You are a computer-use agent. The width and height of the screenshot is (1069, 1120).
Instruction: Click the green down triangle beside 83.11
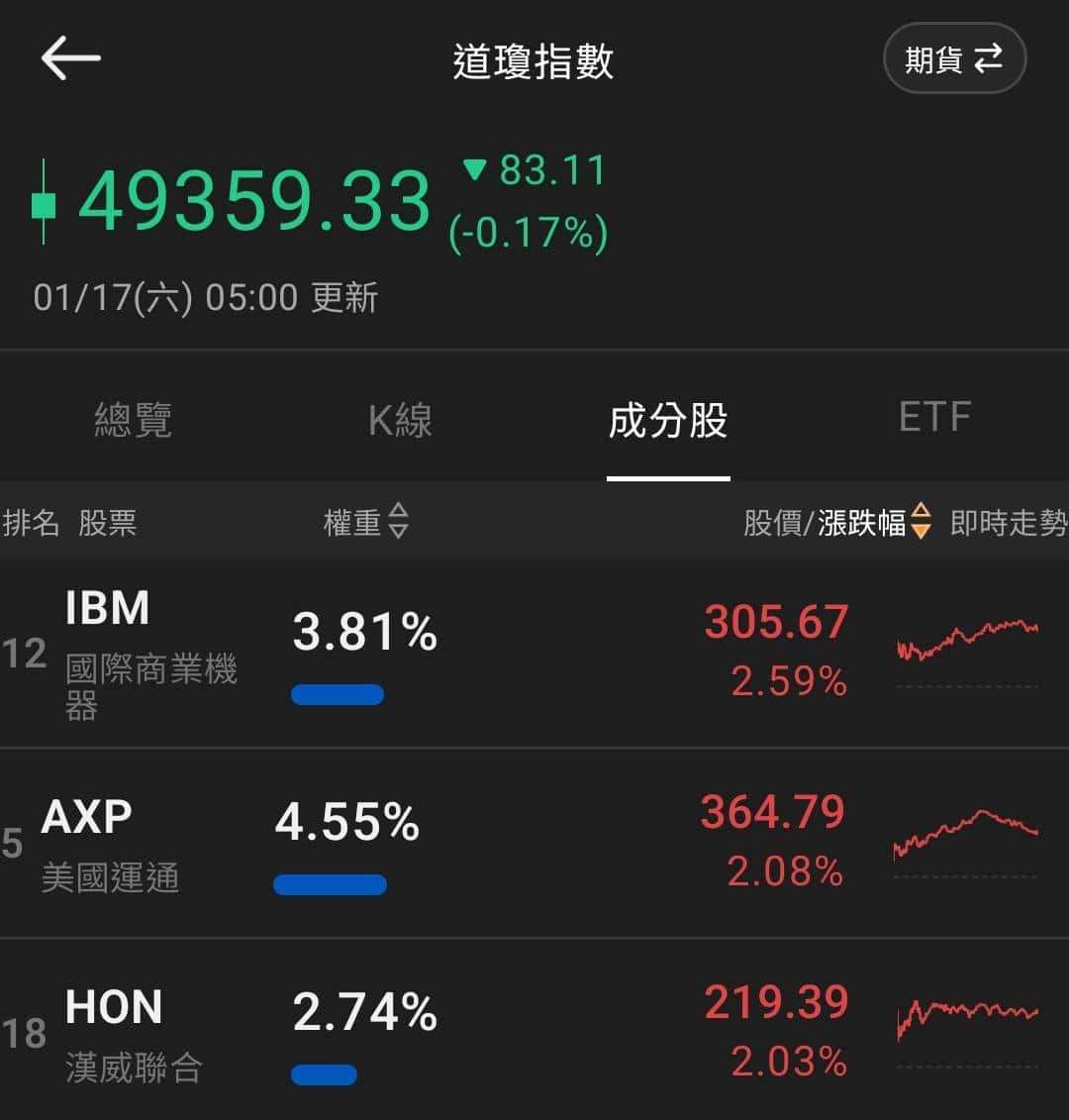475,170
